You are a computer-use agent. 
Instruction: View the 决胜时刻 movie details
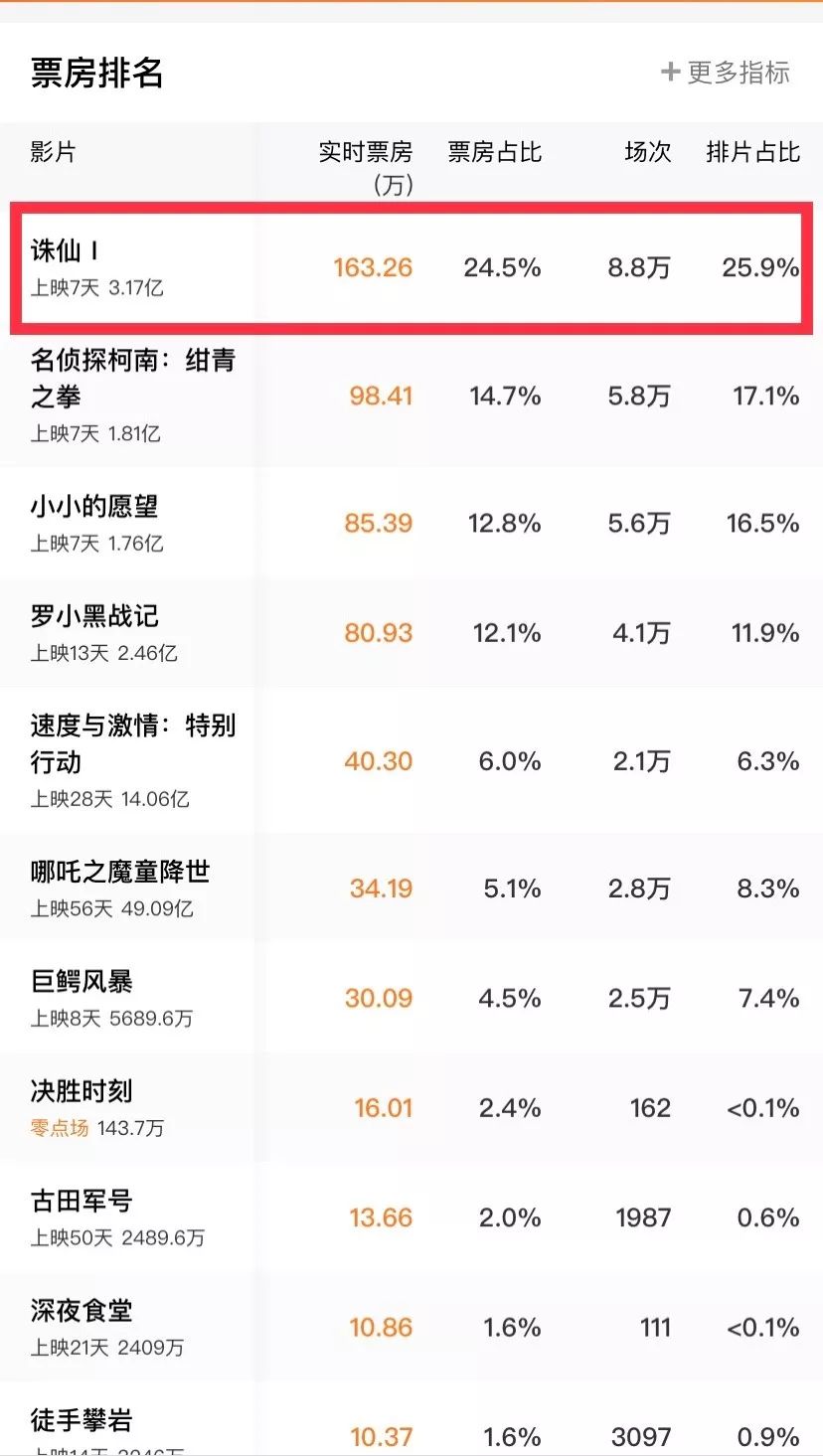click(x=411, y=1107)
